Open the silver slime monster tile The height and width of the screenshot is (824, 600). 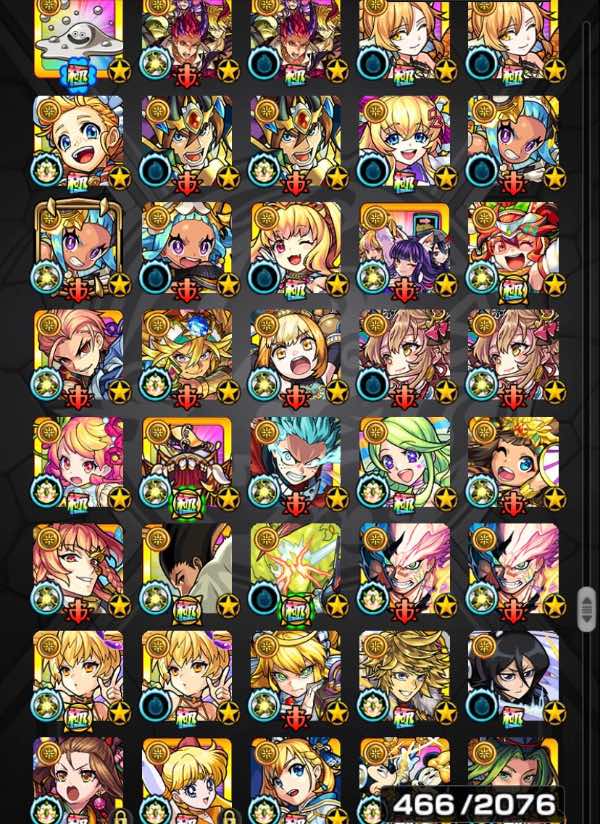click(78, 40)
